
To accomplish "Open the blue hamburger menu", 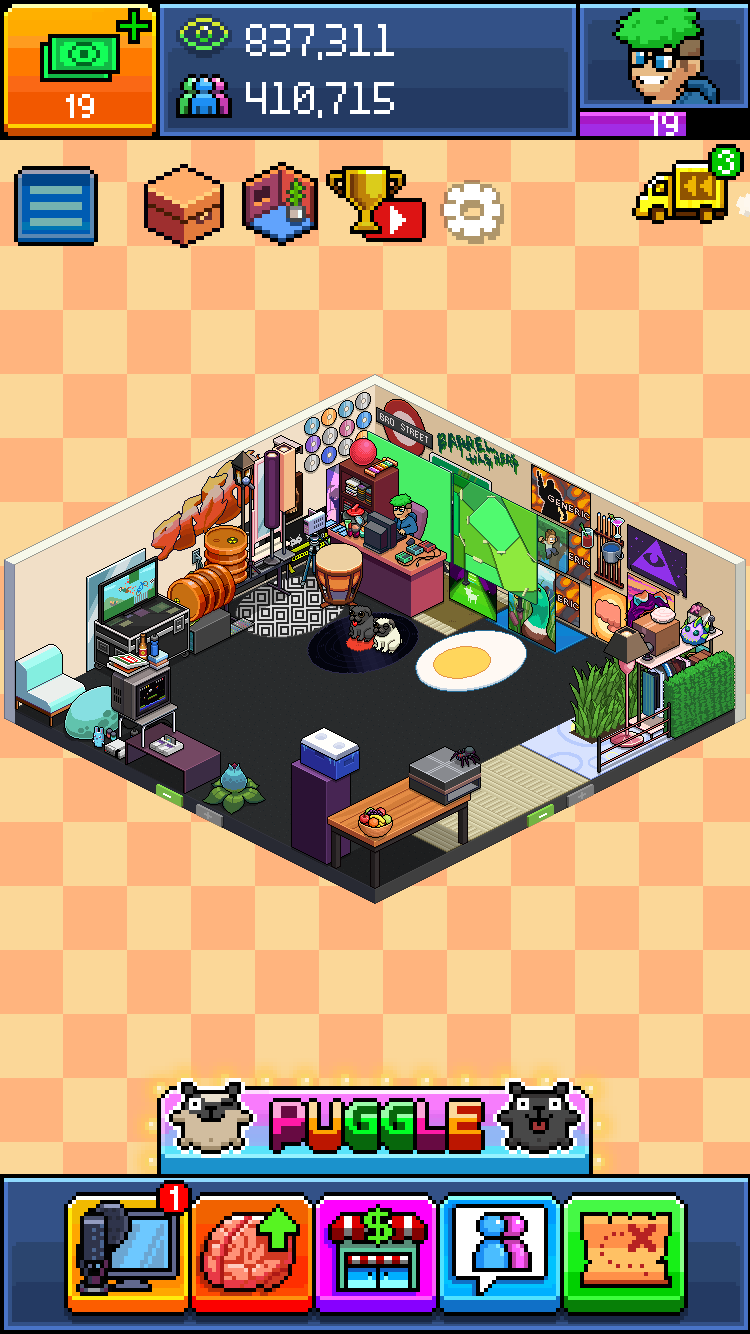I will [56, 207].
